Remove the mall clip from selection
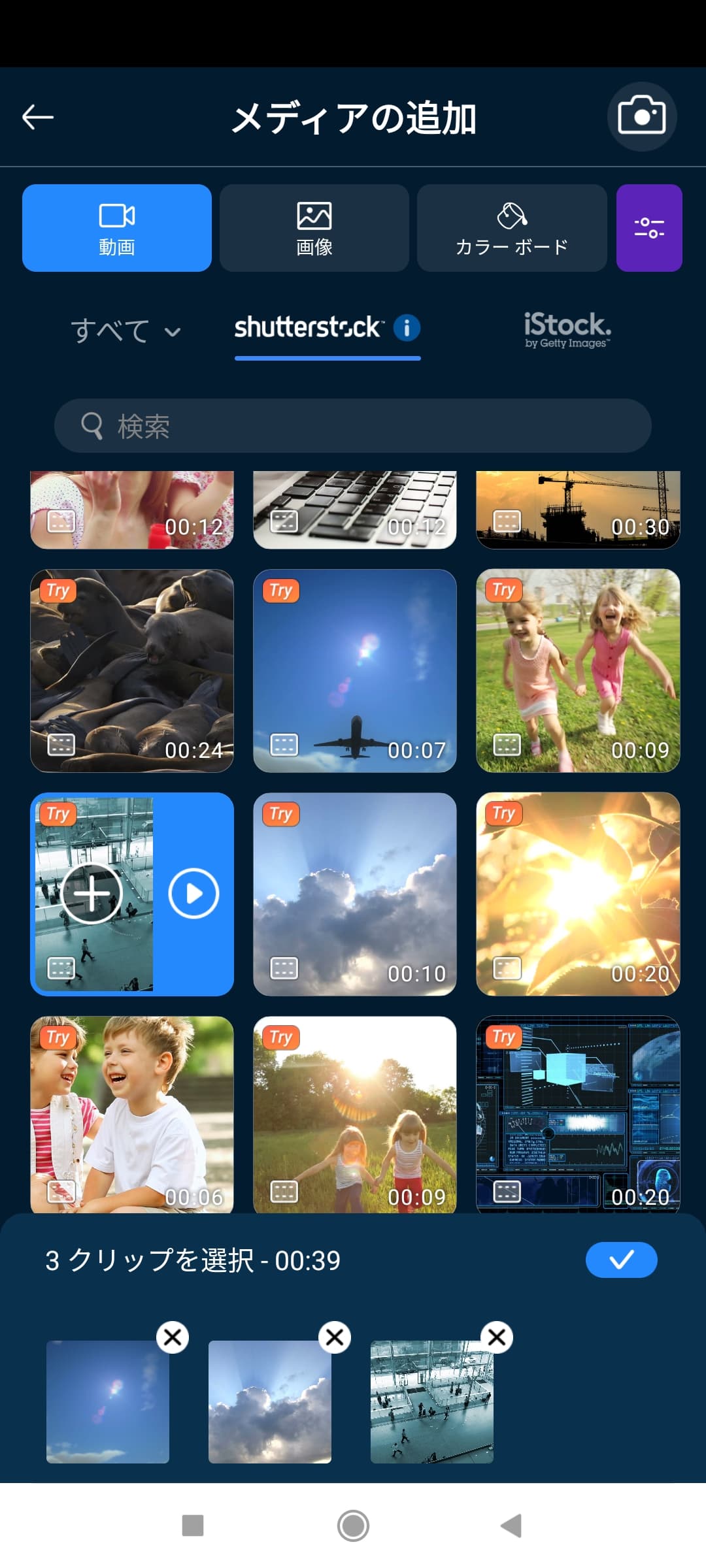 click(x=497, y=1337)
